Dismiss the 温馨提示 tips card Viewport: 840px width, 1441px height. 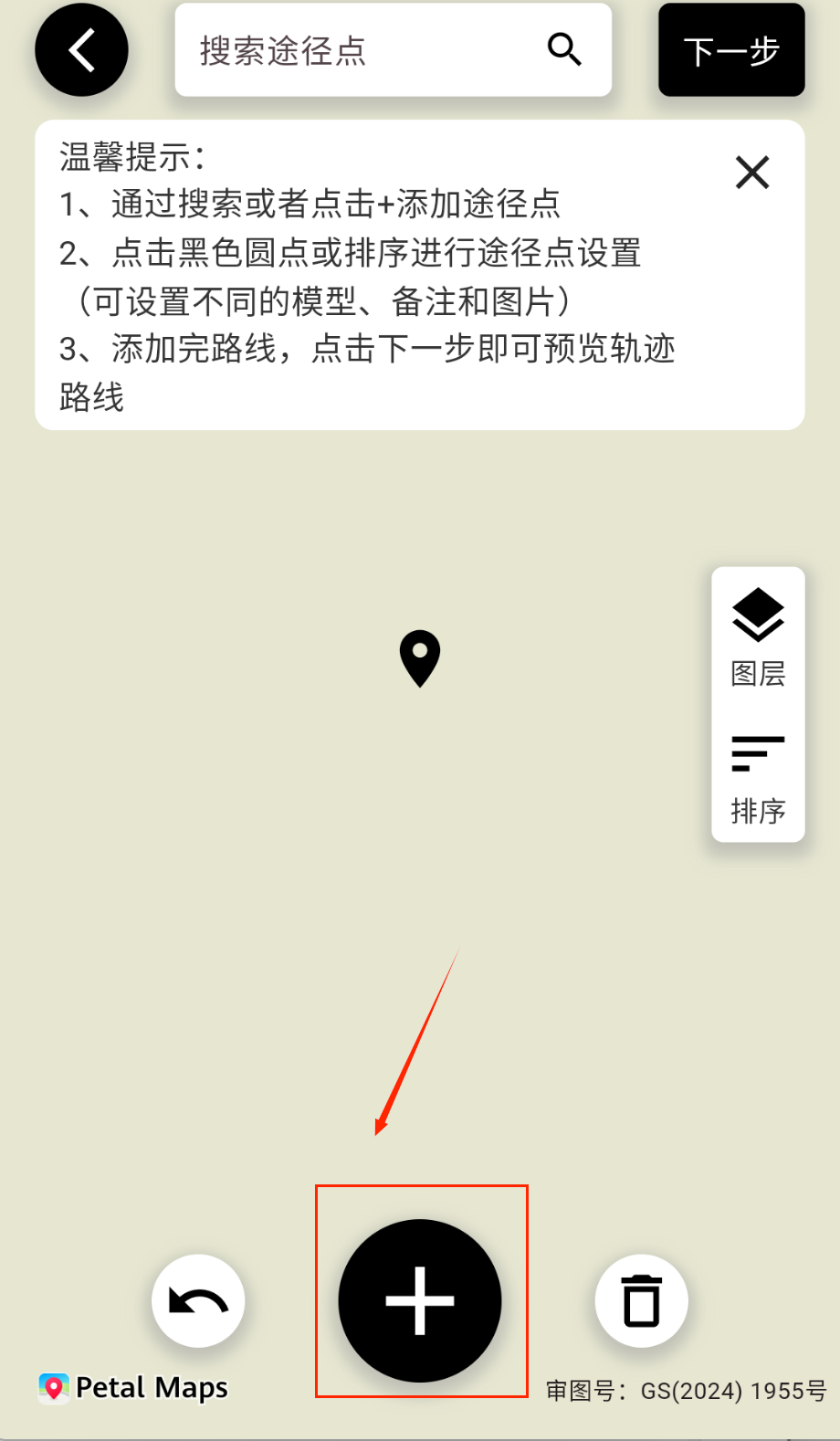(x=752, y=172)
